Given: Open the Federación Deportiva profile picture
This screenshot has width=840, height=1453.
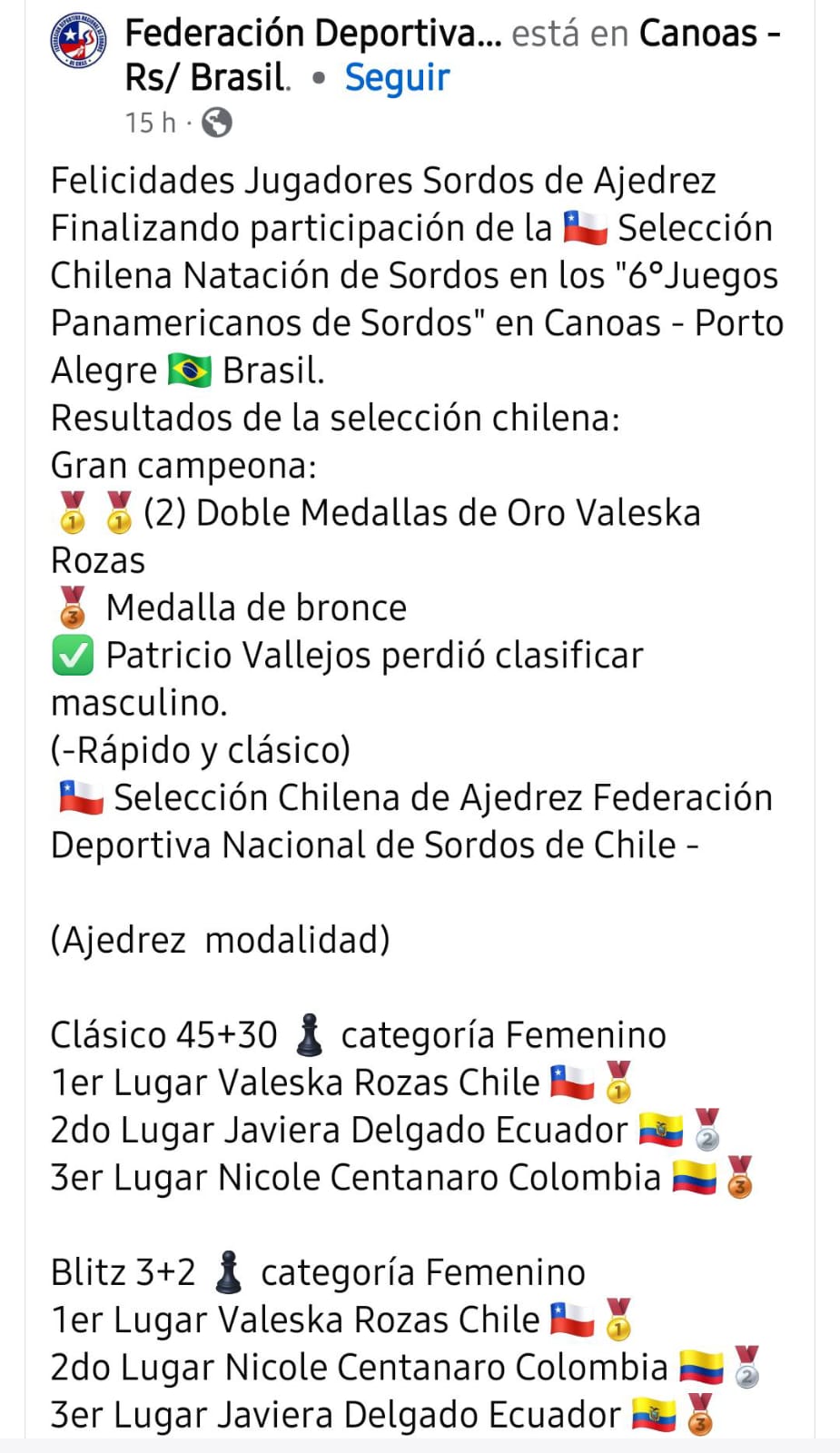Looking at the screenshot, I should point(77,42).
